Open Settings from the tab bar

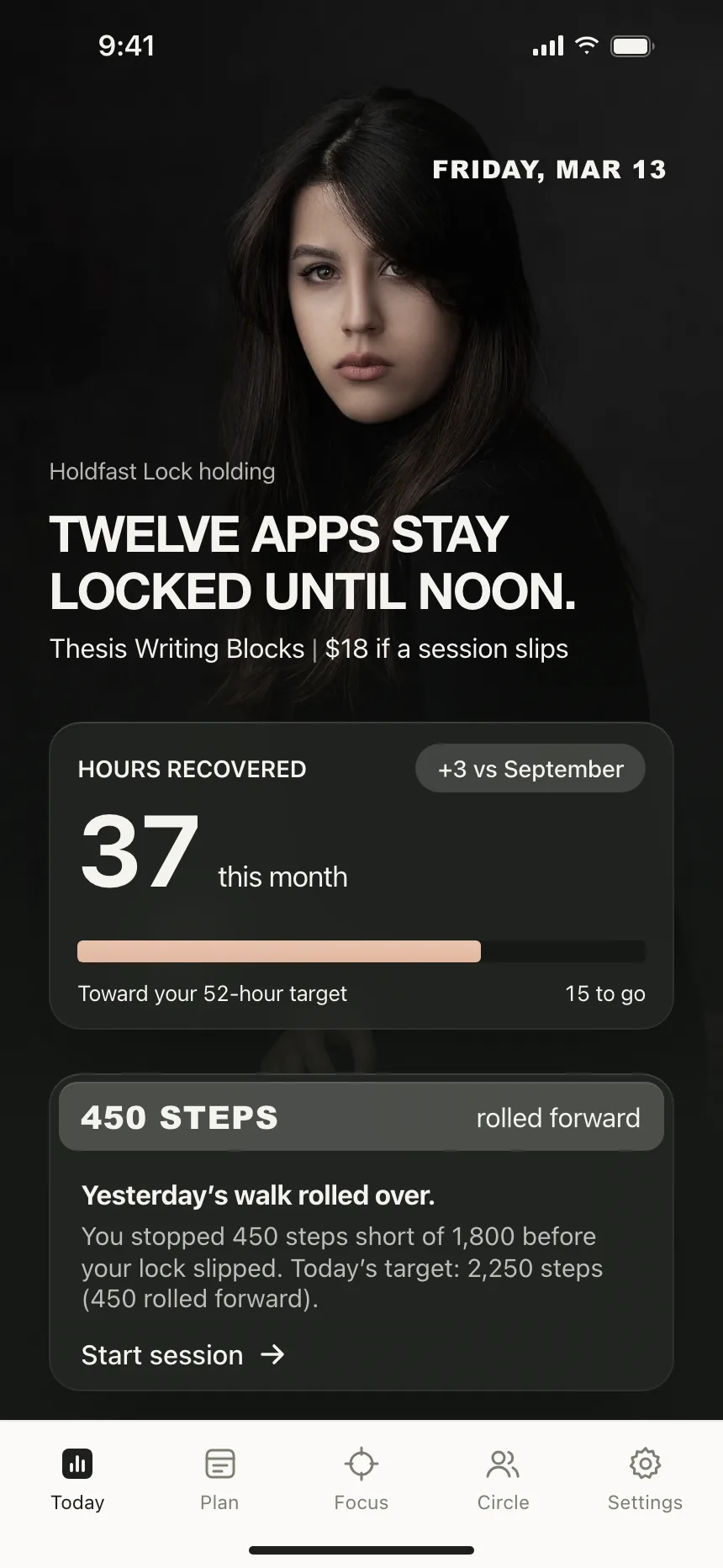(x=645, y=1480)
